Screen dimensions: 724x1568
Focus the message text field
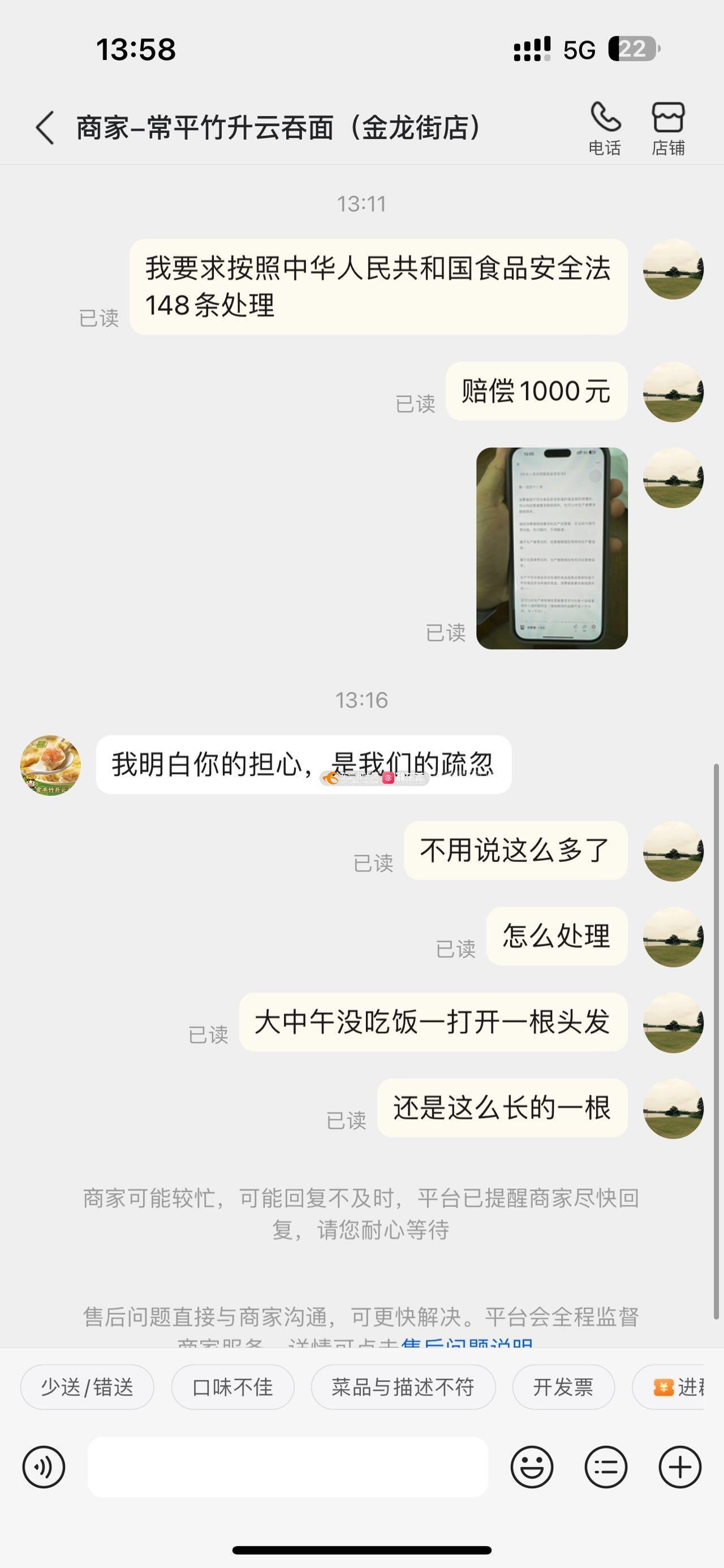287,1467
